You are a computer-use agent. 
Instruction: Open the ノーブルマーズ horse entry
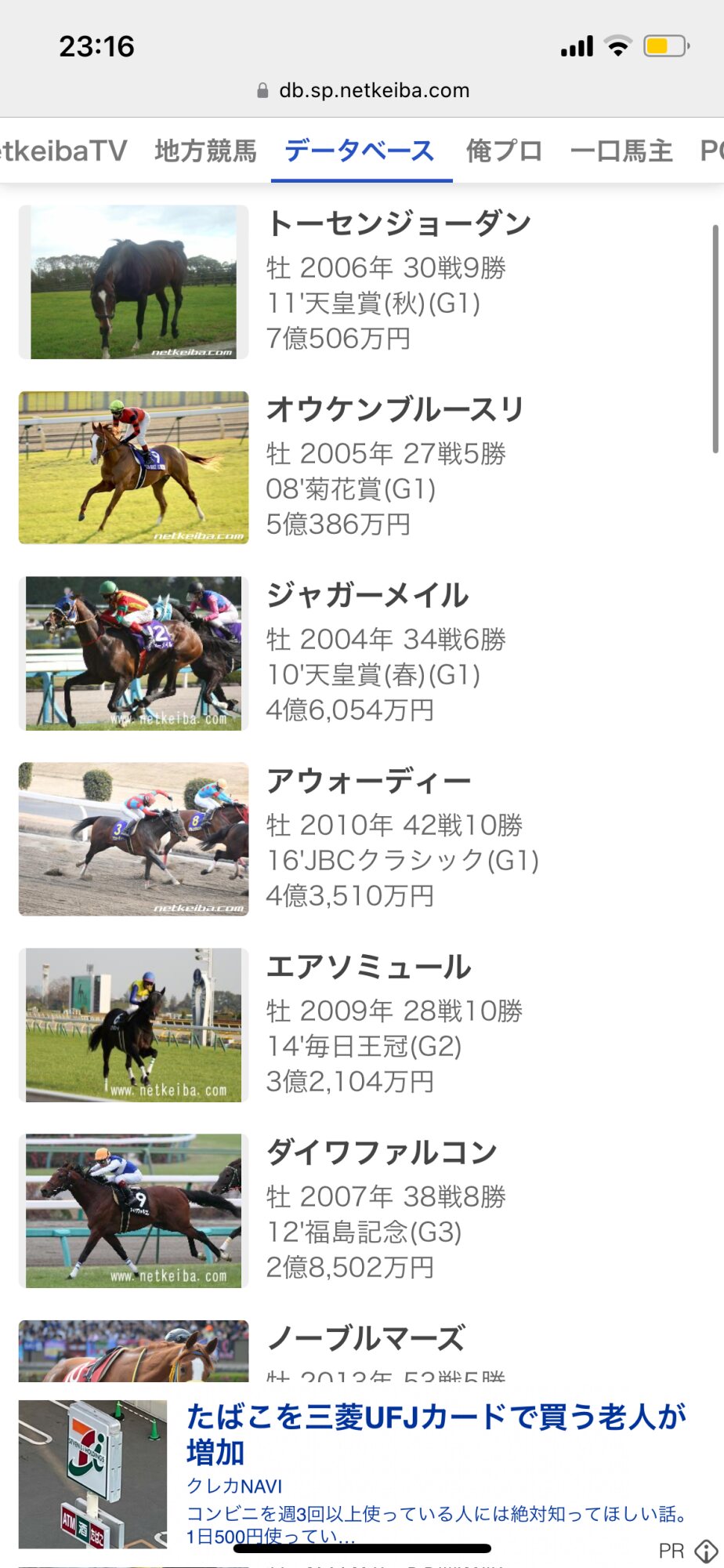tap(366, 1339)
